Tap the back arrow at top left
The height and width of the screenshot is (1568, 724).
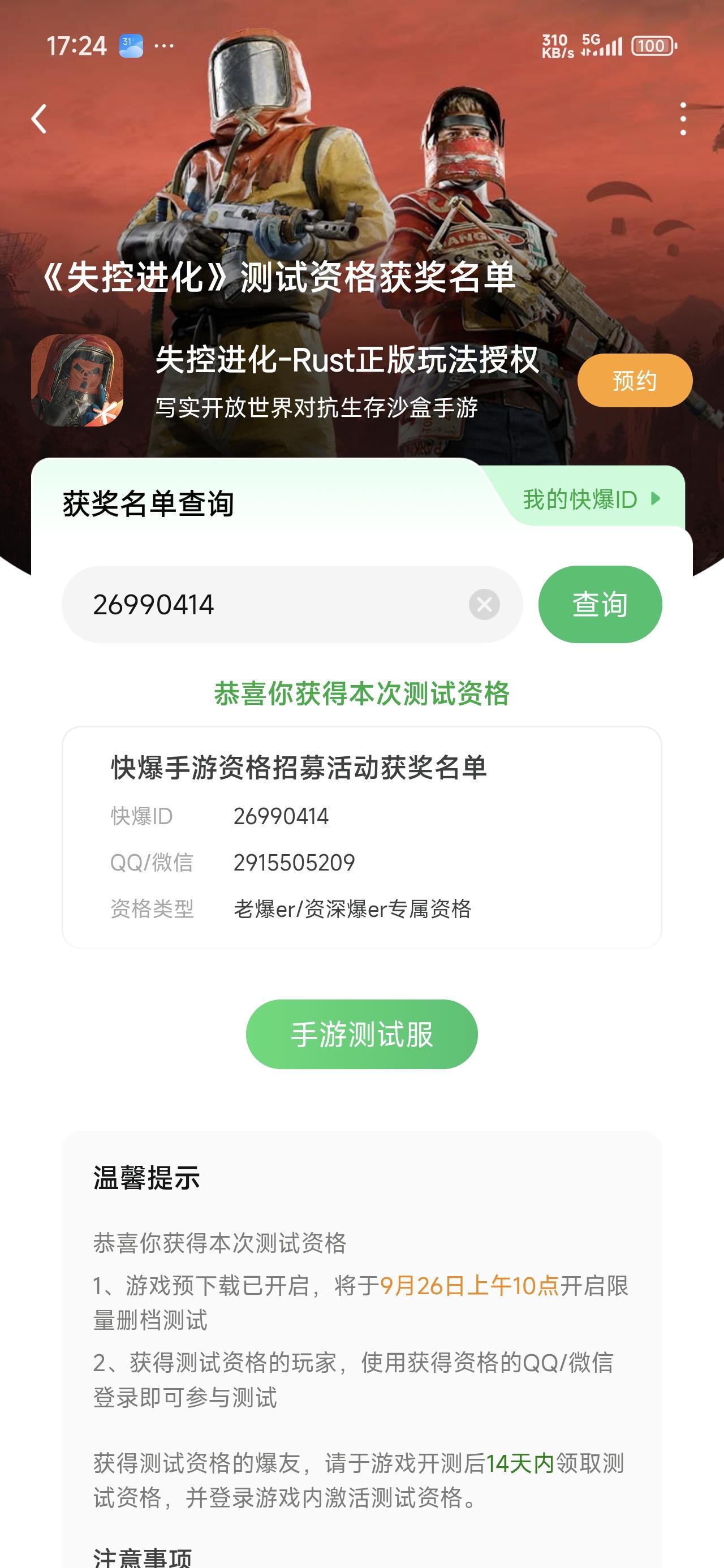pyautogui.click(x=39, y=119)
